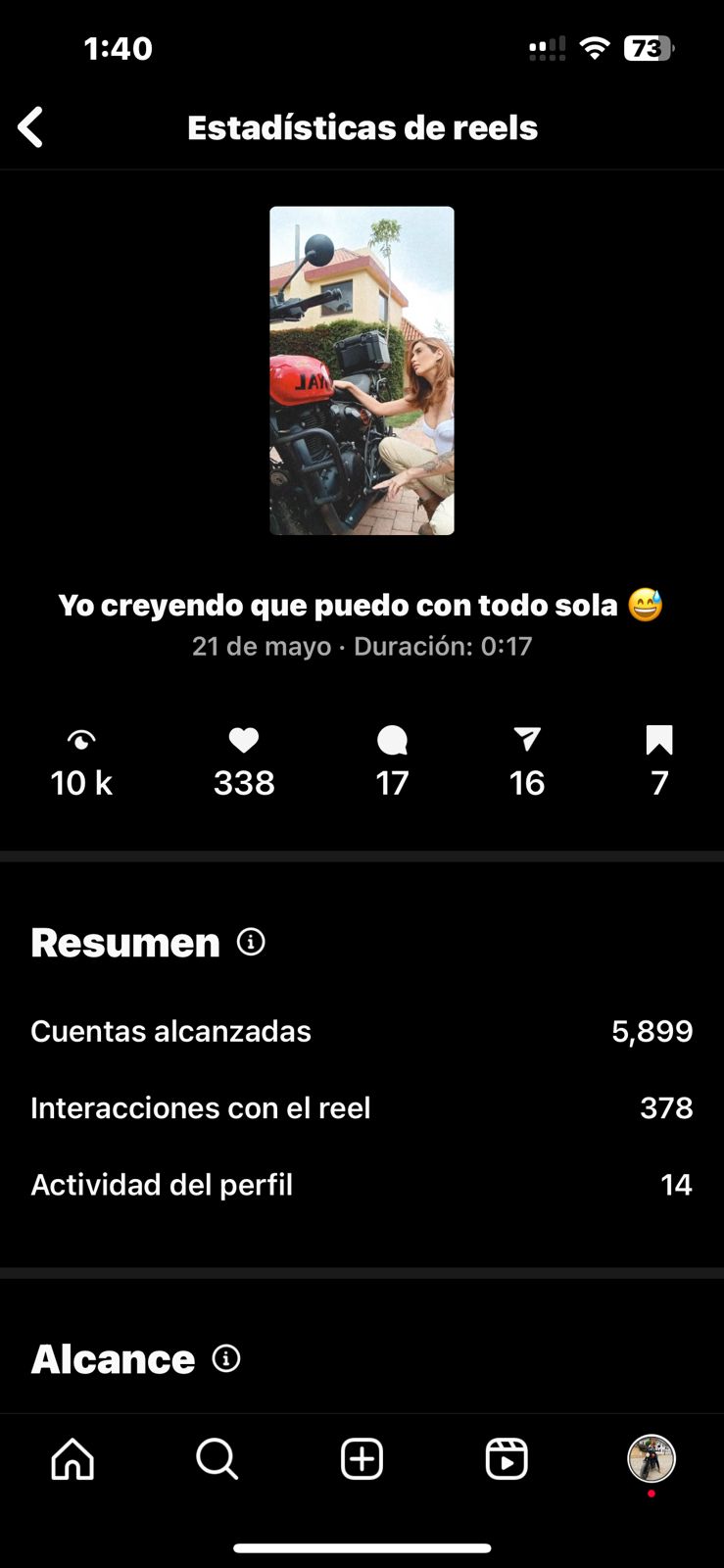Select the Home icon in bottom bar
The image size is (724, 1568).
point(72,1458)
